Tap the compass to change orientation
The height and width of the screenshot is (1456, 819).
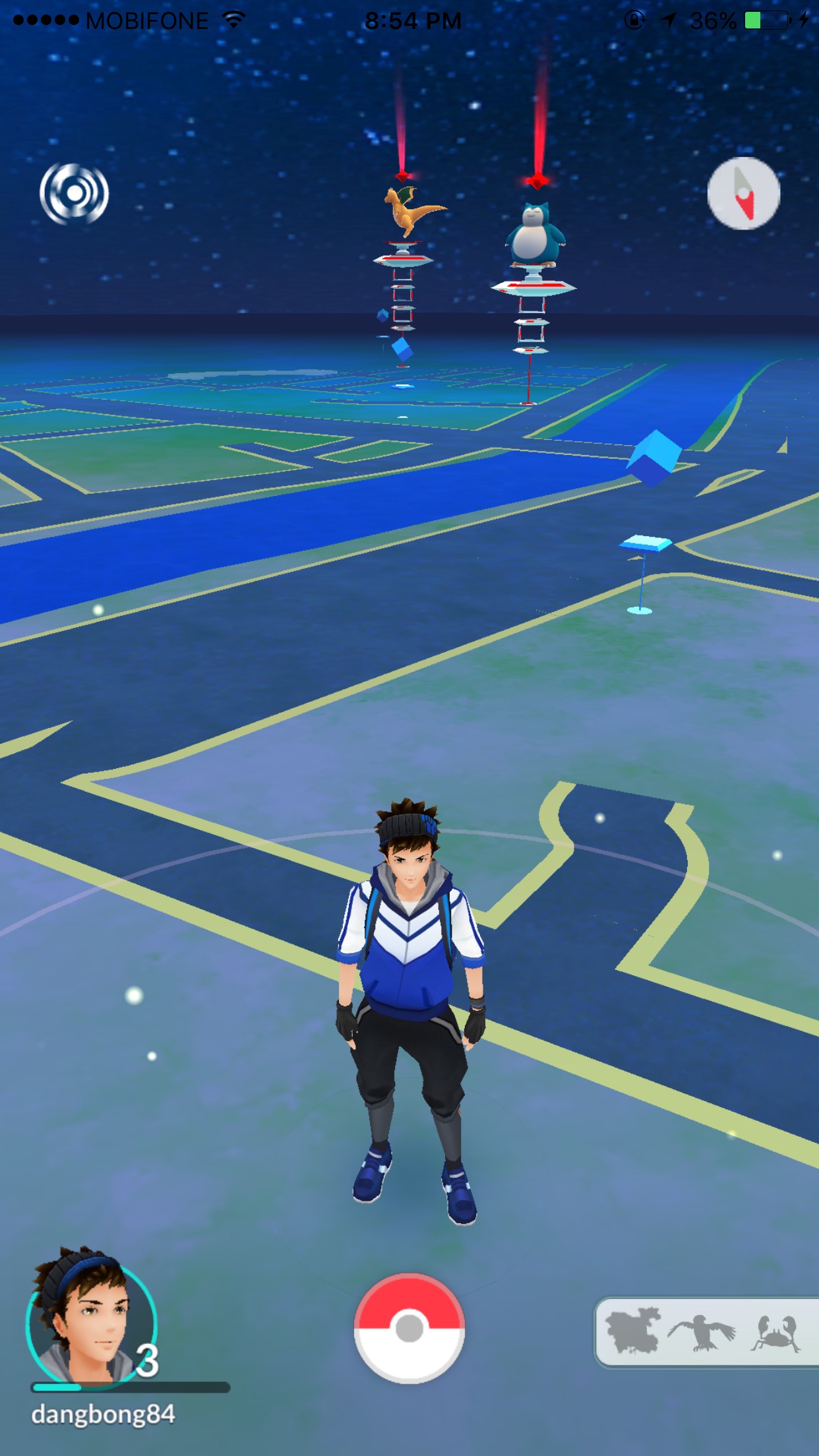[743, 193]
